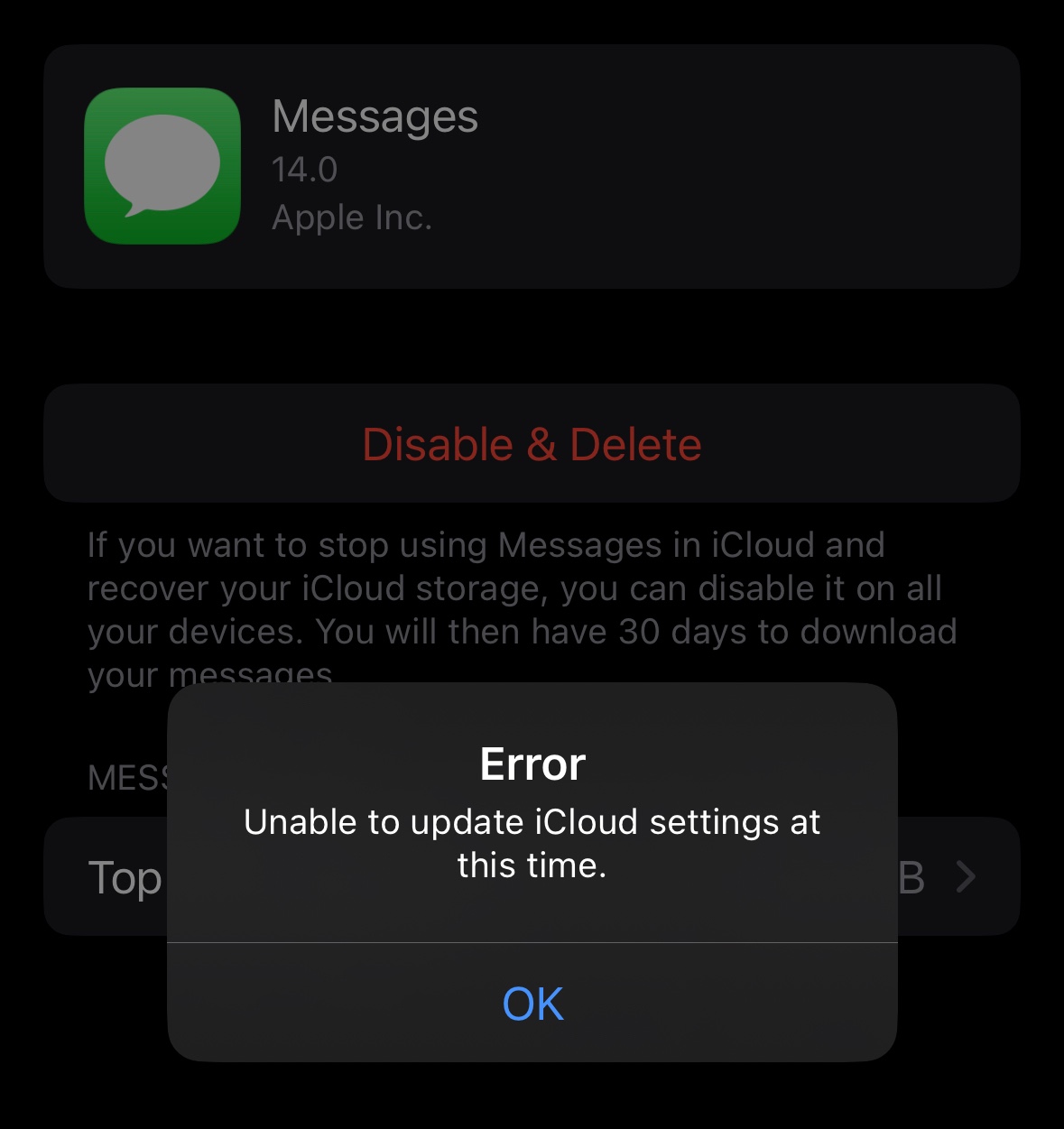Tap the Disable & Delete button

[x=532, y=445]
